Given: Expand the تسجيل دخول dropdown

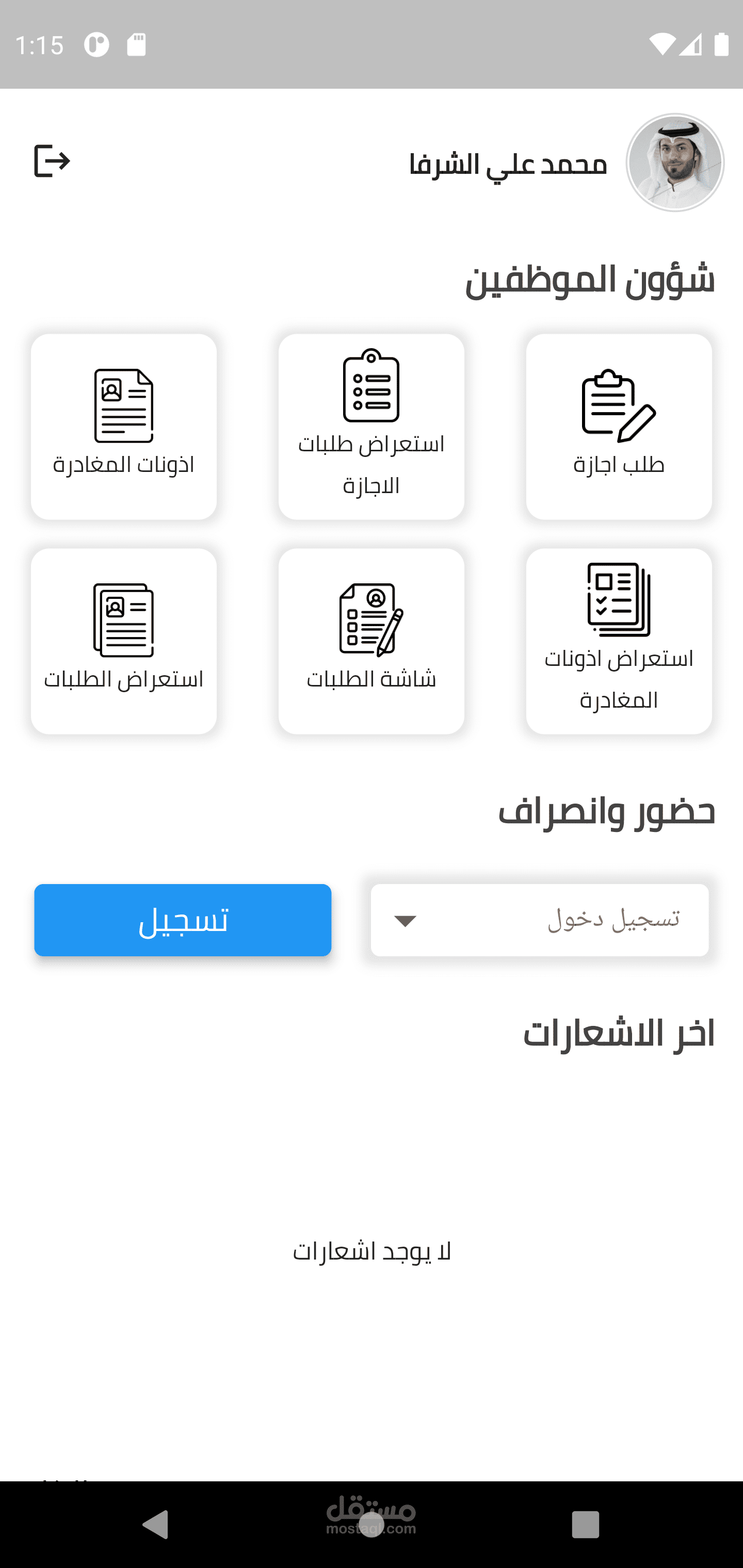Looking at the screenshot, I should coord(540,920).
